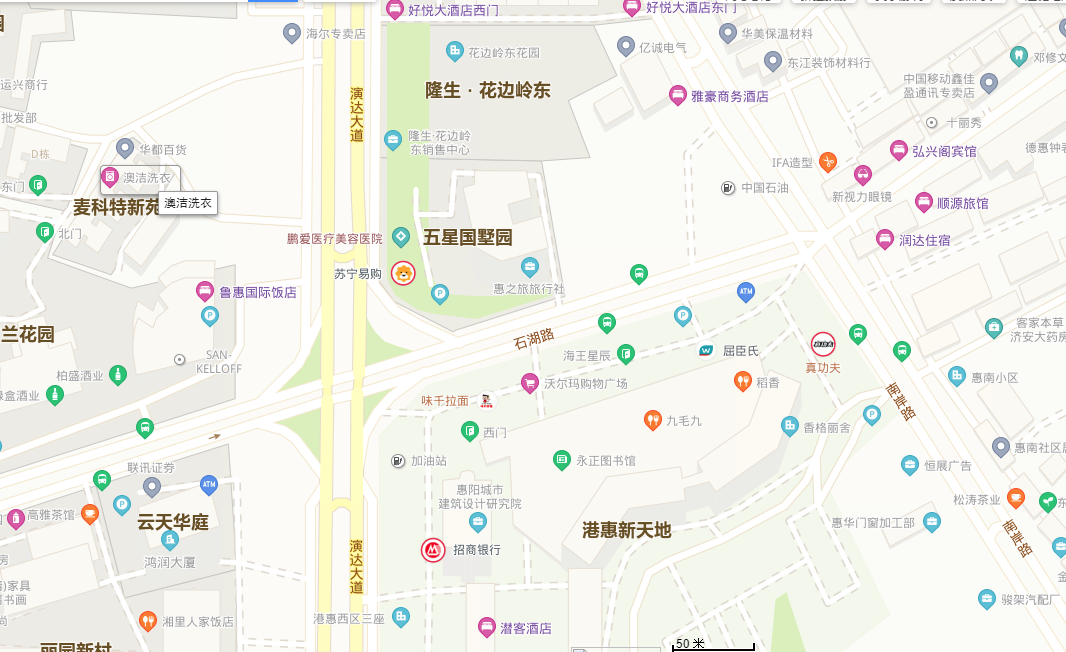The image size is (1066, 652).
Task: Tap the 联讯证券 map pin
Action: tap(152, 487)
